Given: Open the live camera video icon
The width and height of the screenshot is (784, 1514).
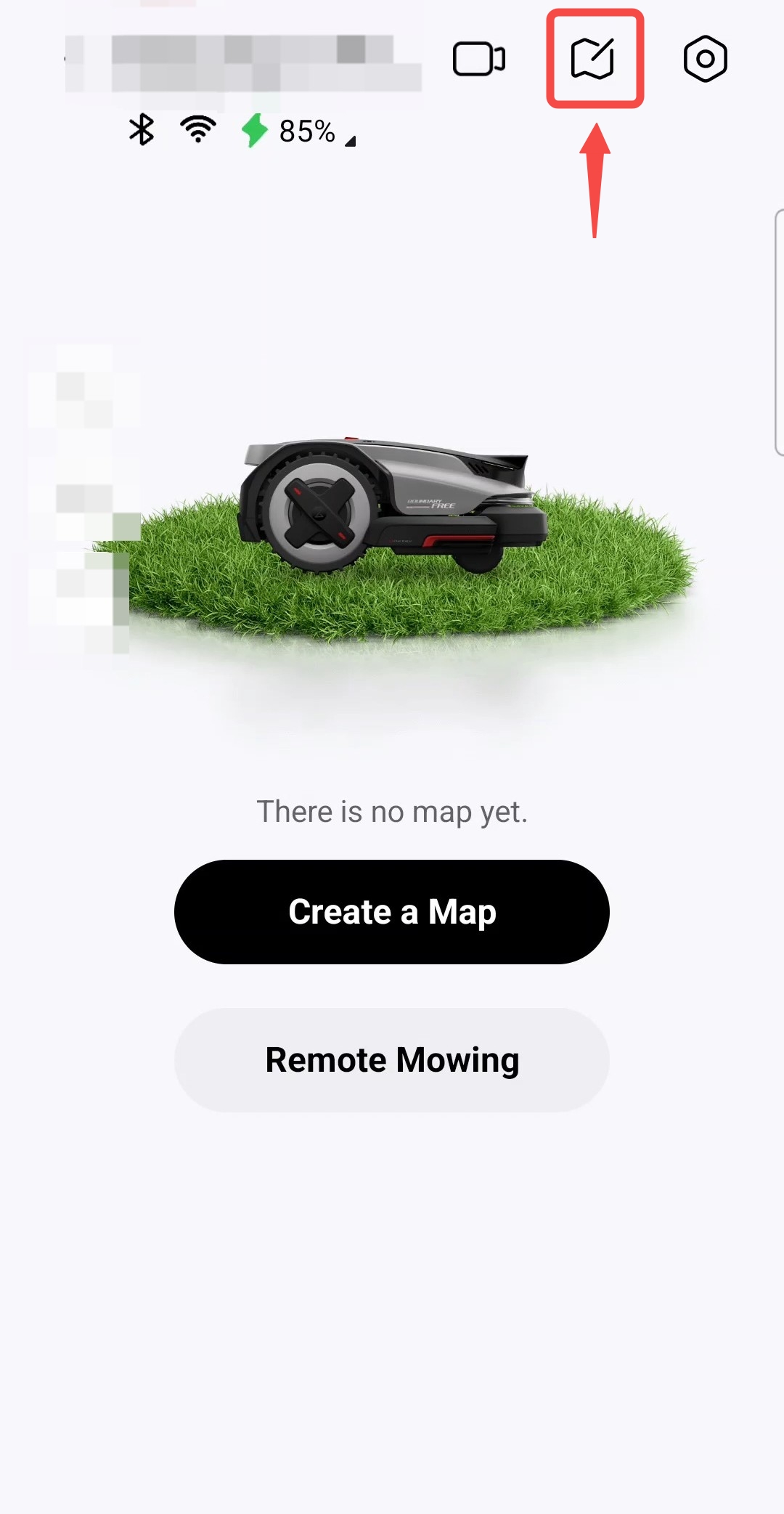Looking at the screenshot, I should coord(479,59).
